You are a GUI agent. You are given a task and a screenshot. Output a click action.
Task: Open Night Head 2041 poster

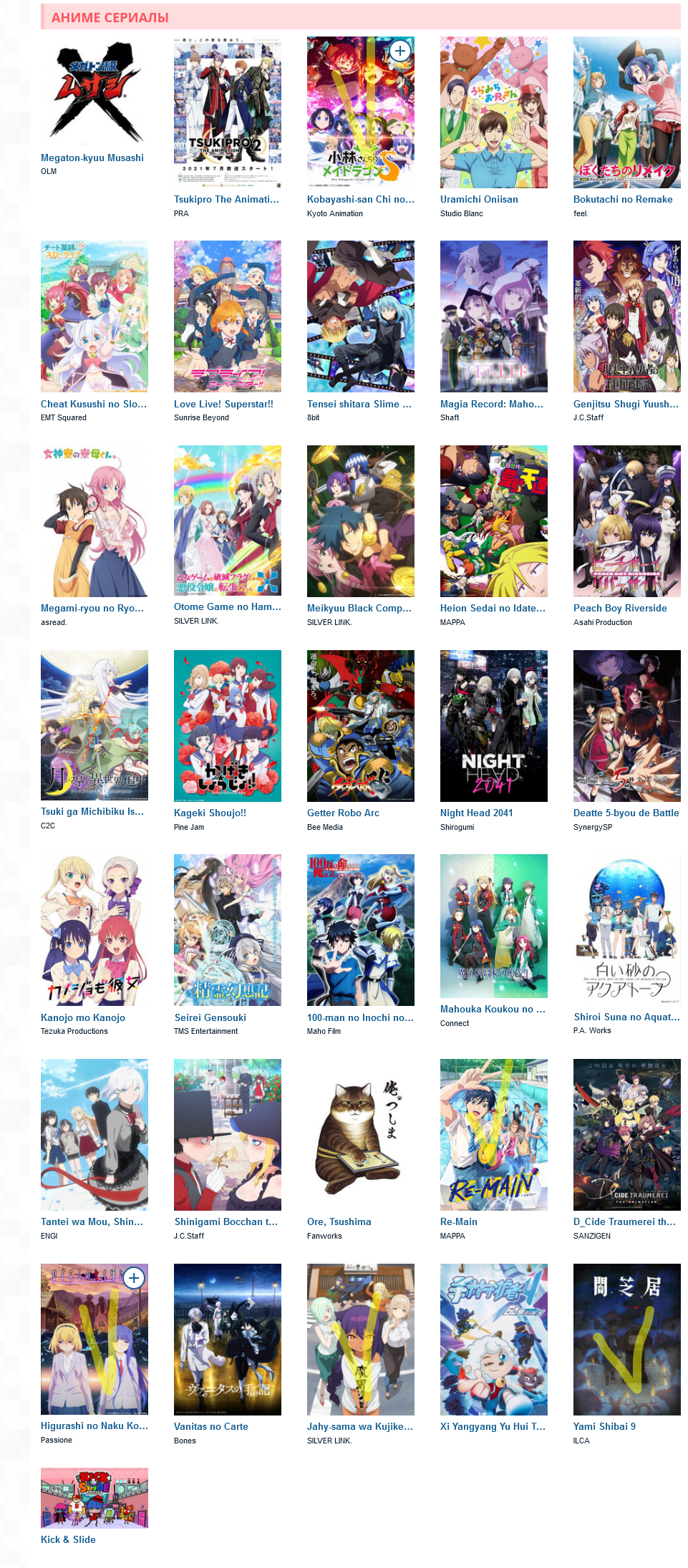click(493, 726)
